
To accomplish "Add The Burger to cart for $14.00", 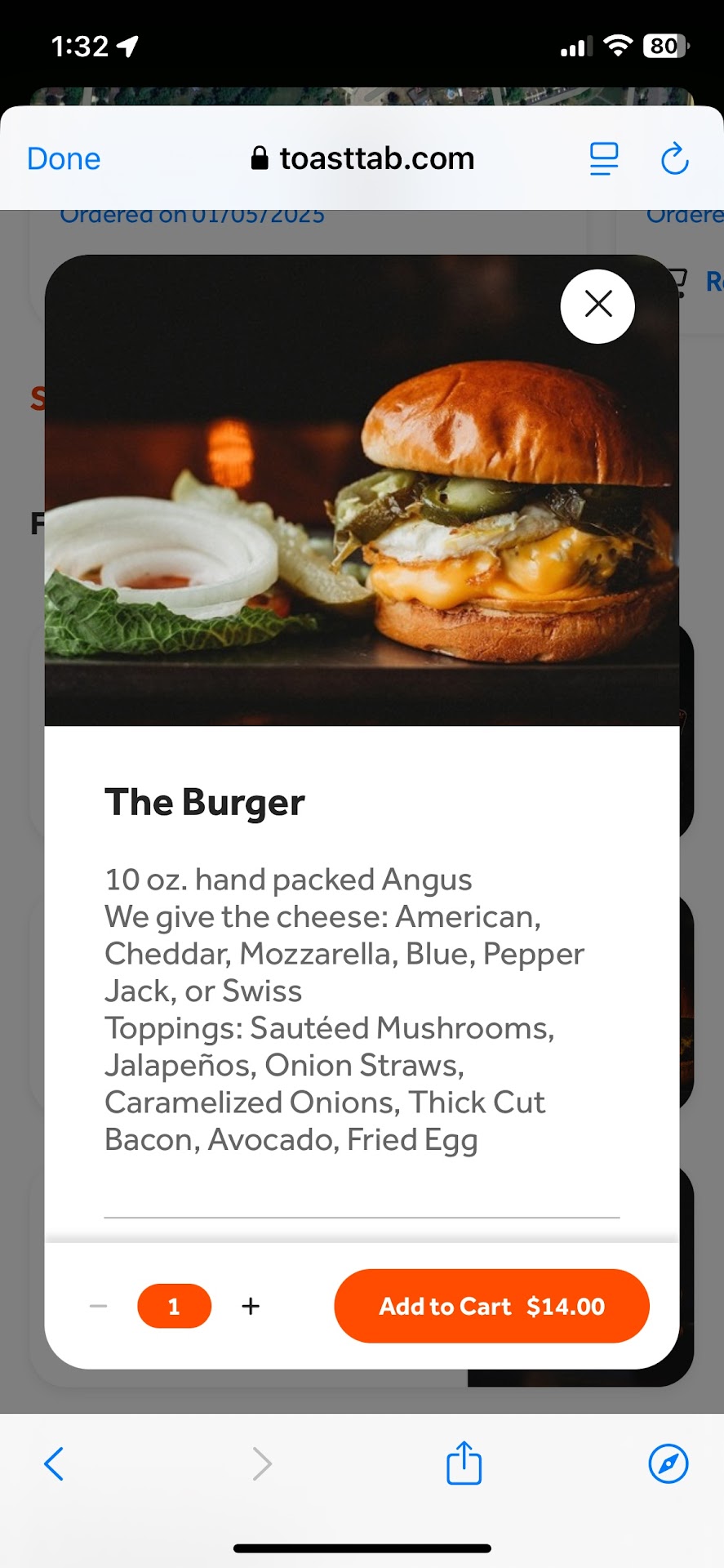I will pos(491,1306).
